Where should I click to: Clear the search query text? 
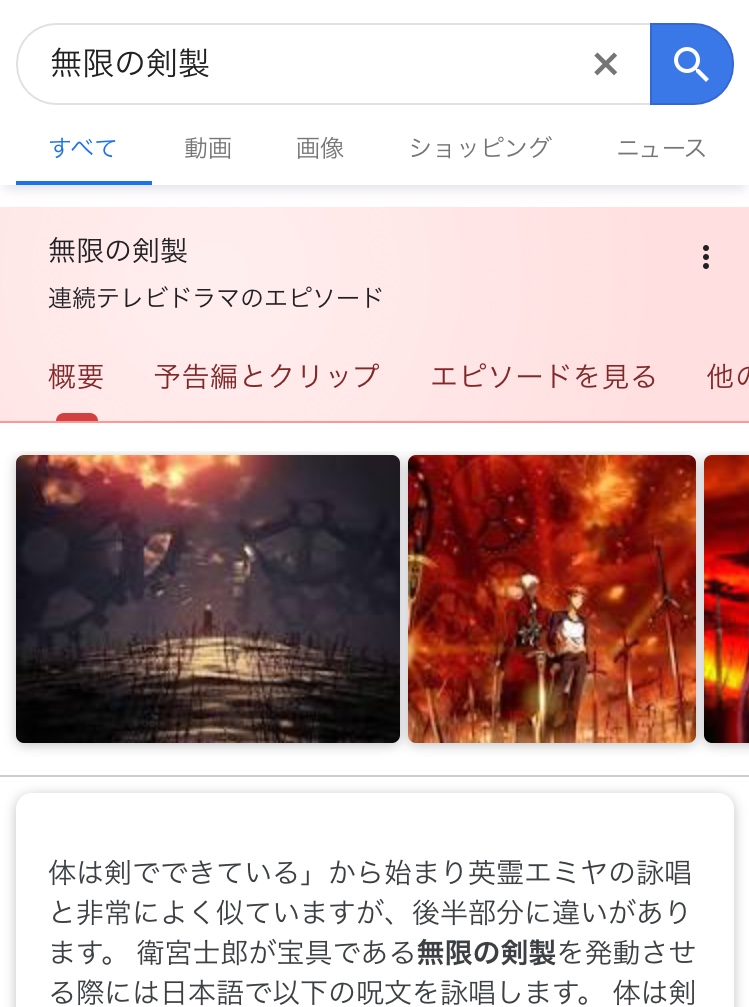[x=605, y=65]
